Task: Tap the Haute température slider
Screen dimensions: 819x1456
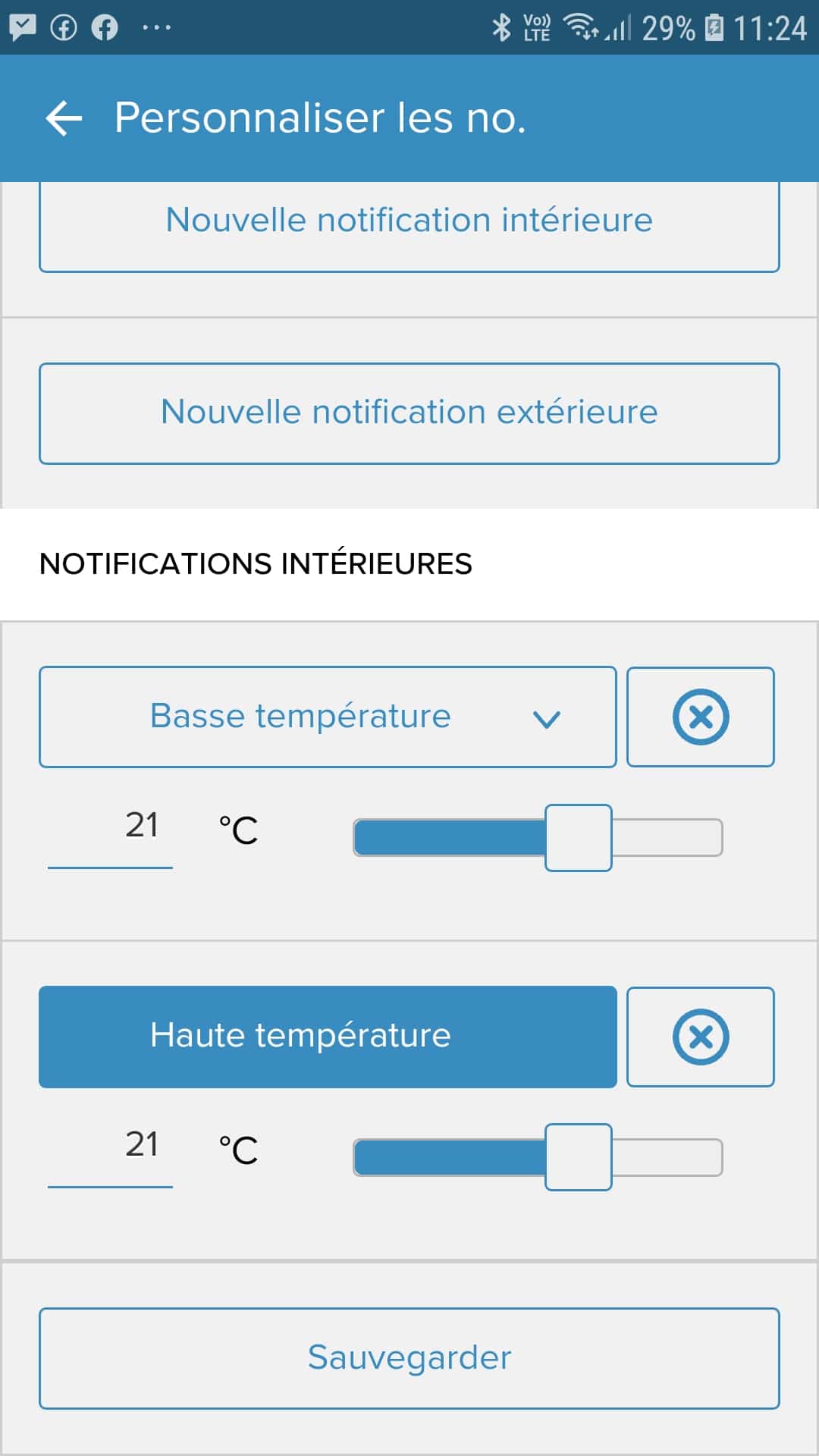Action: tap(538, 1157)
